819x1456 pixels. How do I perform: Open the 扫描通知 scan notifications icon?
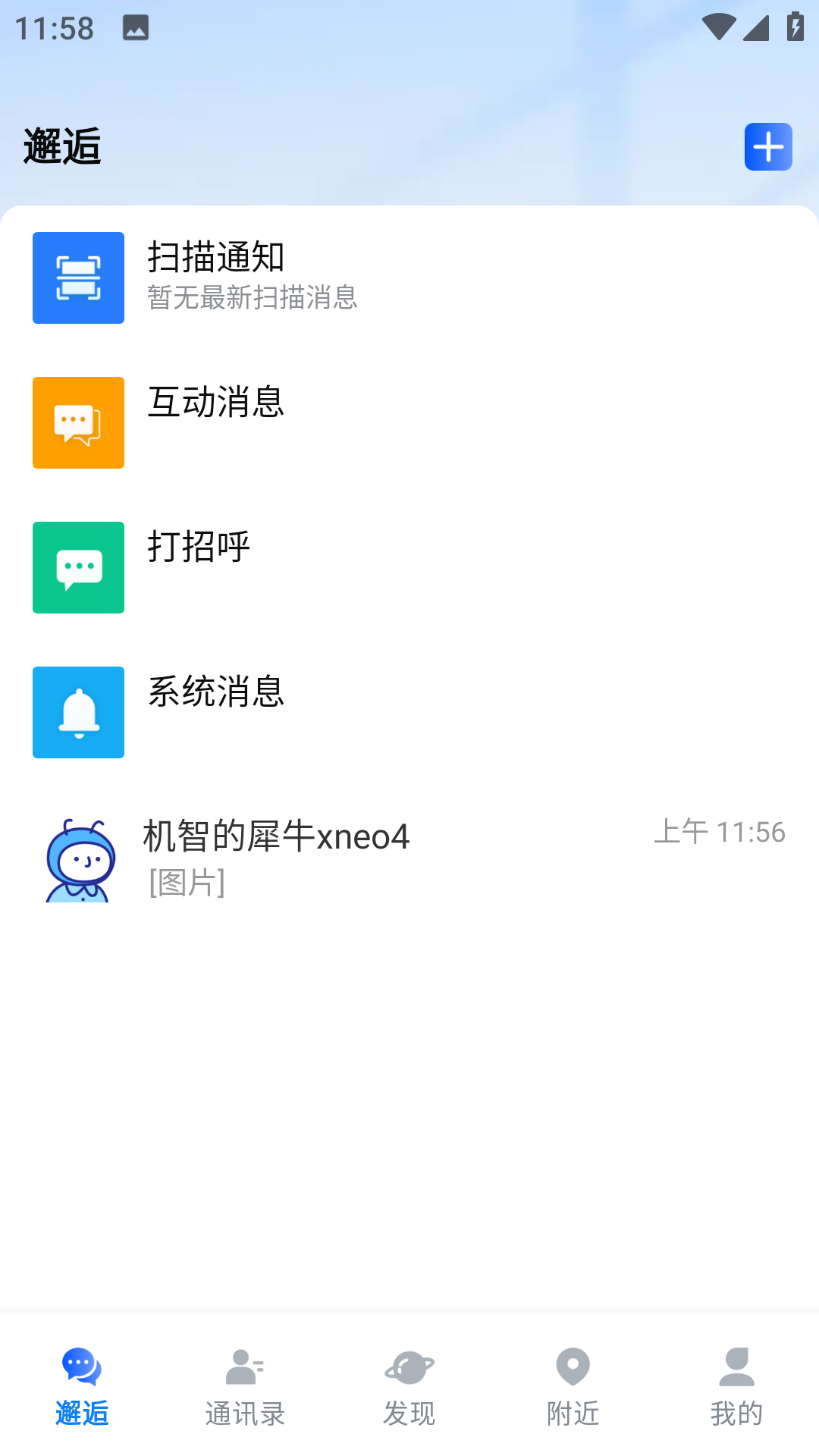coord(78,278)
